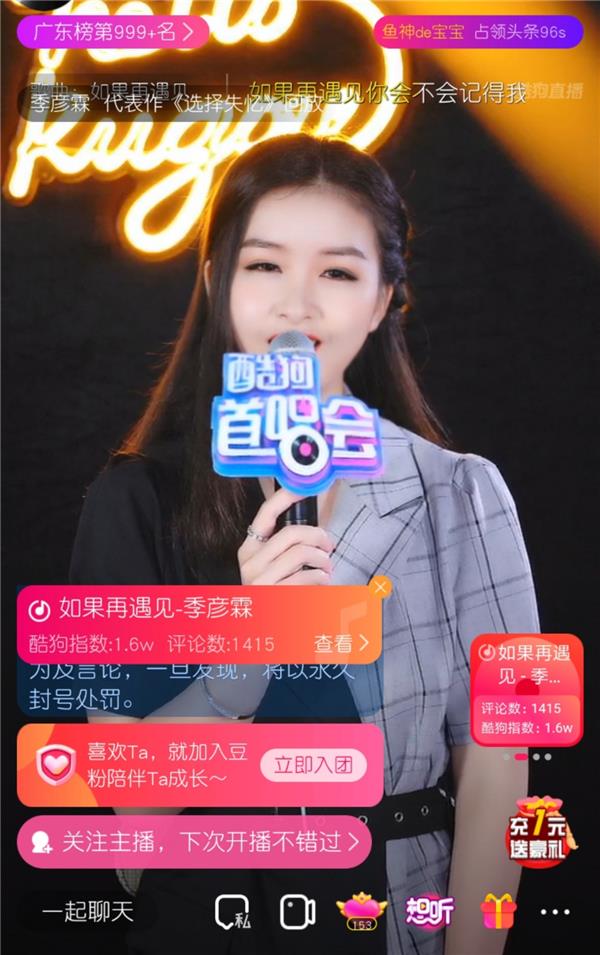Close the 如果再遇见 song card
Image resolution: width=600 pixels, height=955 pixels.
[379, 587]
